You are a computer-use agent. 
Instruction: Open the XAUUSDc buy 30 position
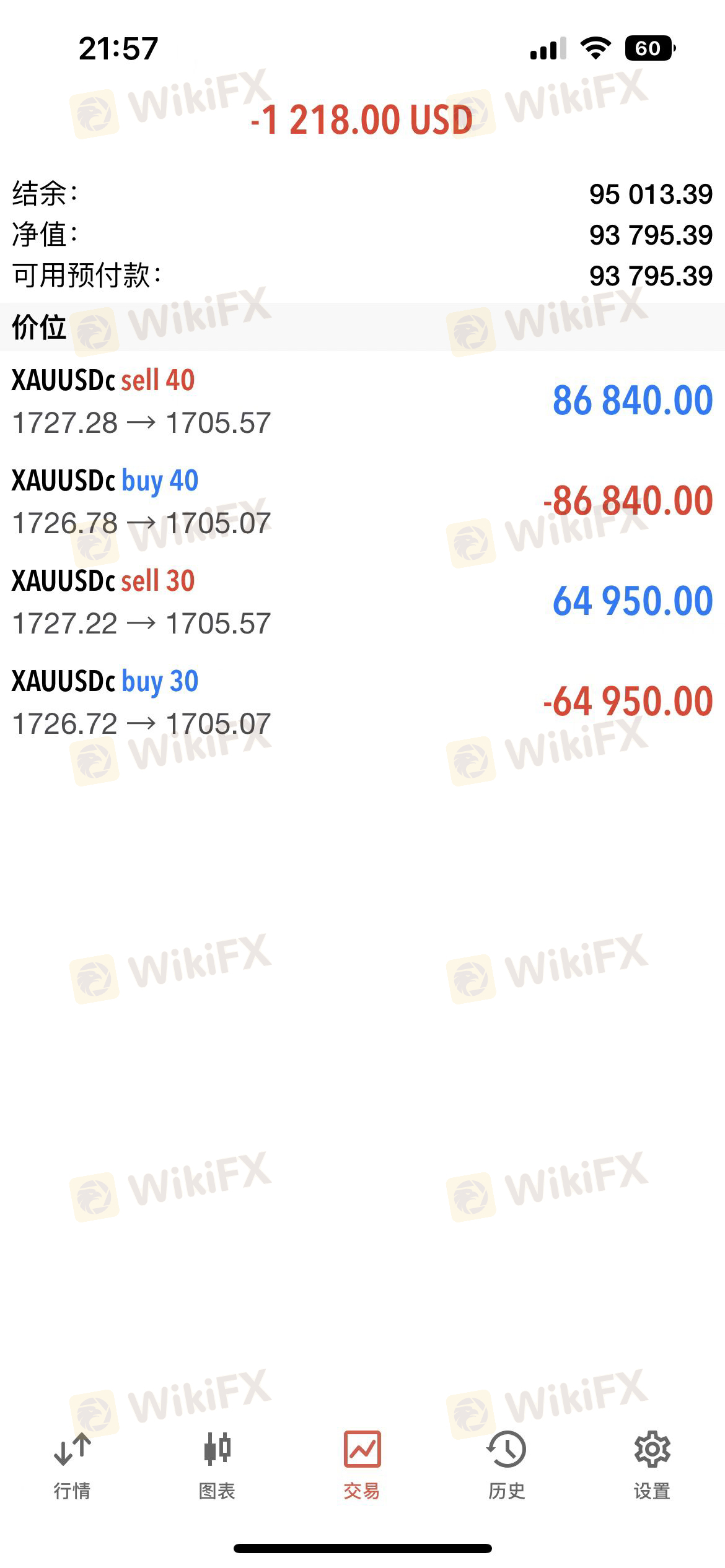[362, 702]
